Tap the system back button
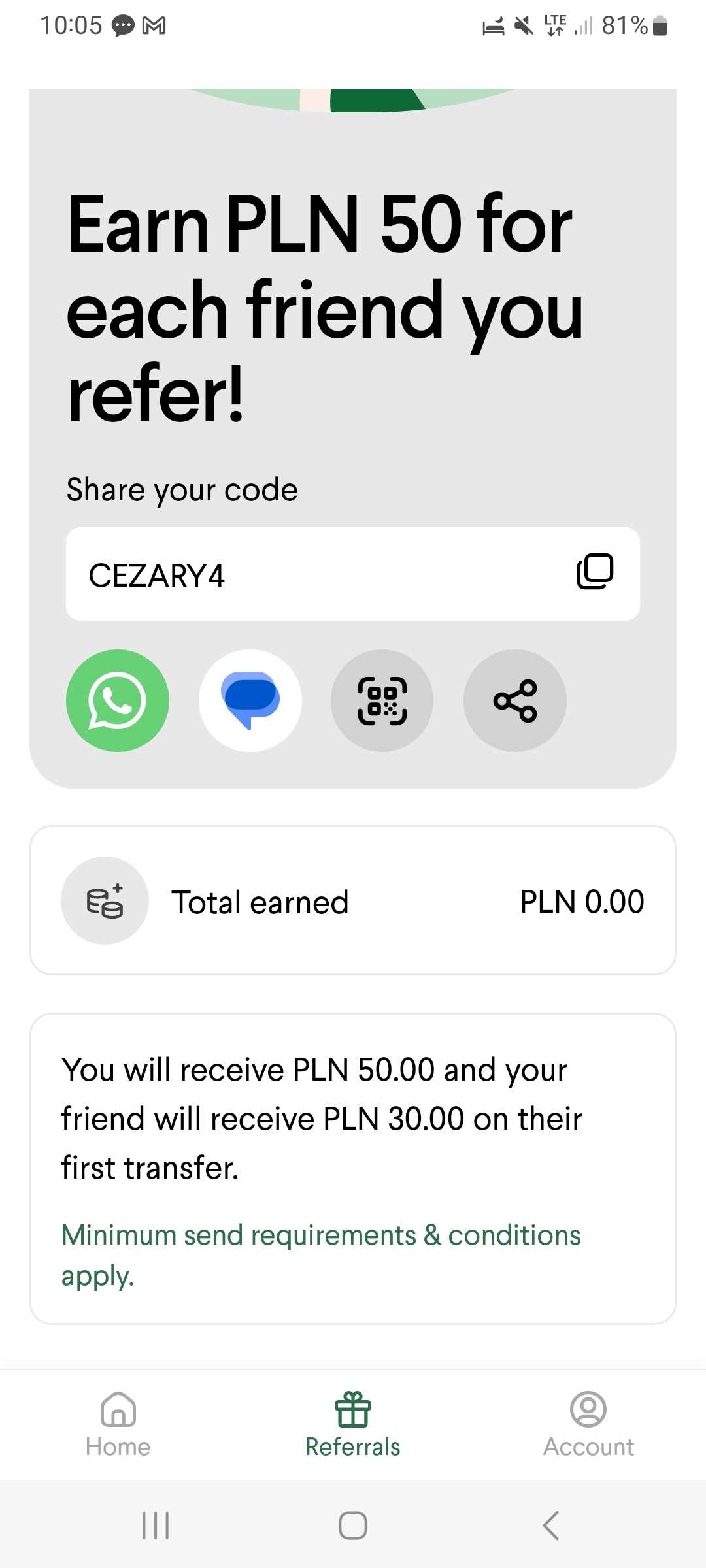Screen dimensions: 706x1568 click(x=550, y=1526)
